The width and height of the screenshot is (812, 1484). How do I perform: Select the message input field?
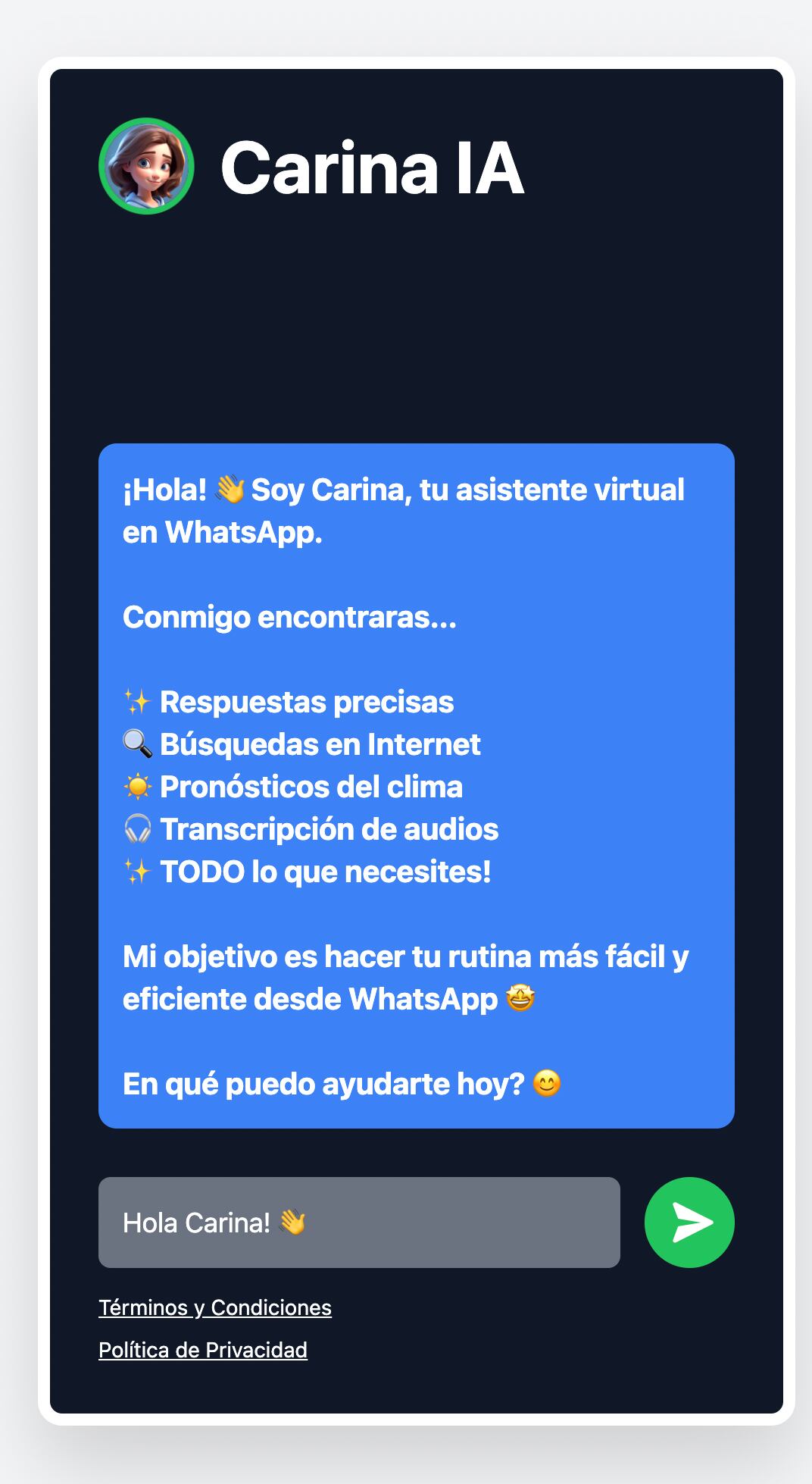[358, 1223]
